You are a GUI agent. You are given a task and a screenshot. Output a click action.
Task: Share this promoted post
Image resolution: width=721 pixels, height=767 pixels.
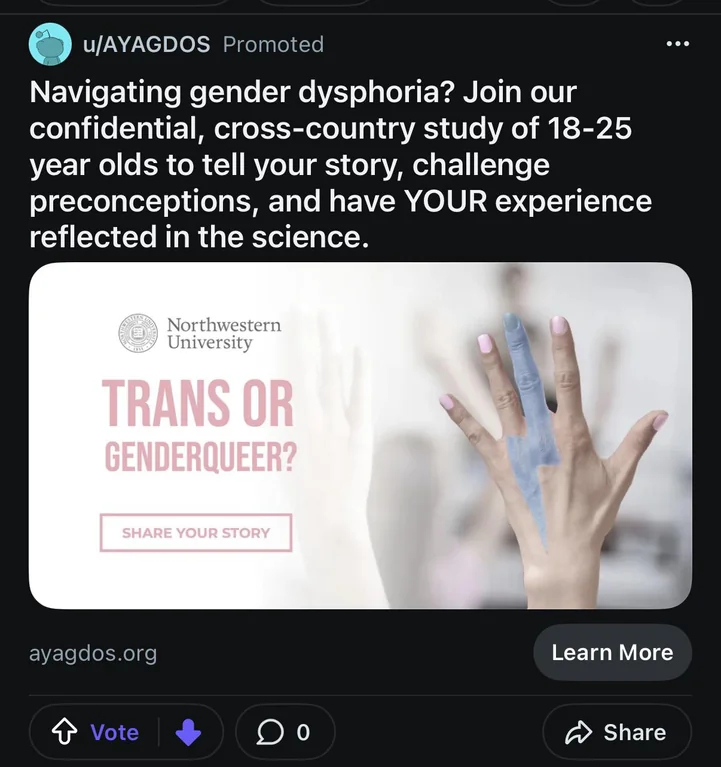pyautogui.click(x=616, y=733)
